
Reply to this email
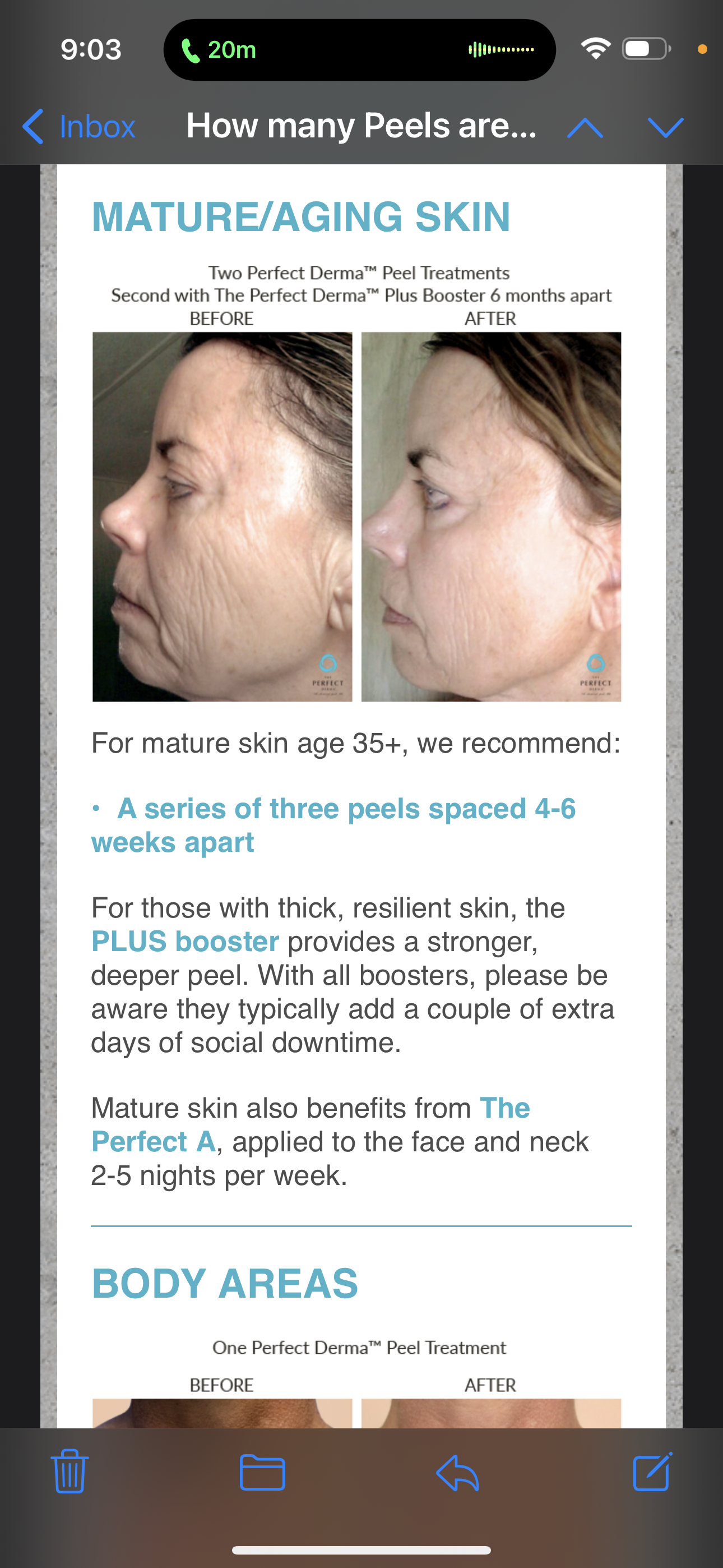click(x=458, y=1472)
